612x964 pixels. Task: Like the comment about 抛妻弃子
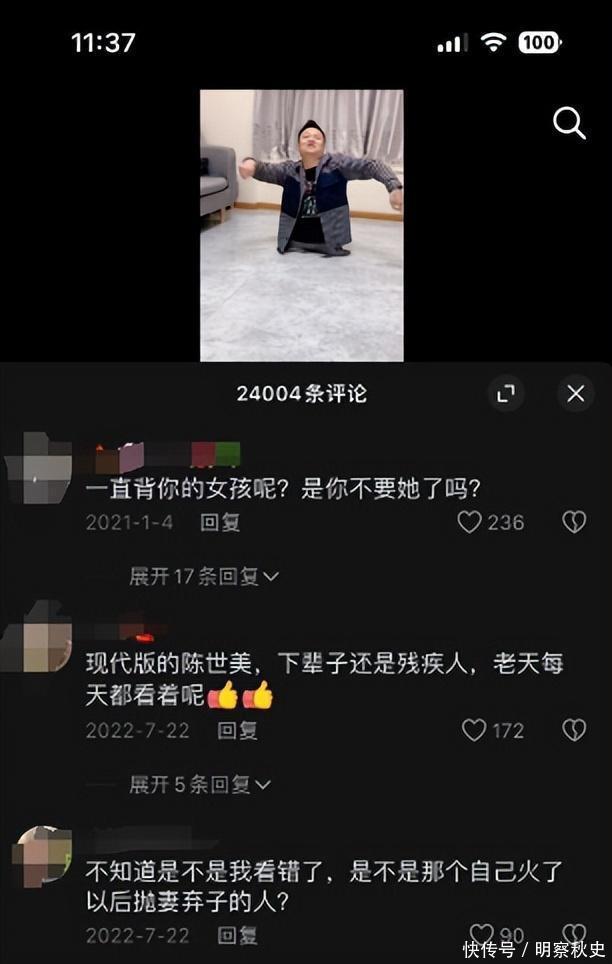tap(482, 936)
